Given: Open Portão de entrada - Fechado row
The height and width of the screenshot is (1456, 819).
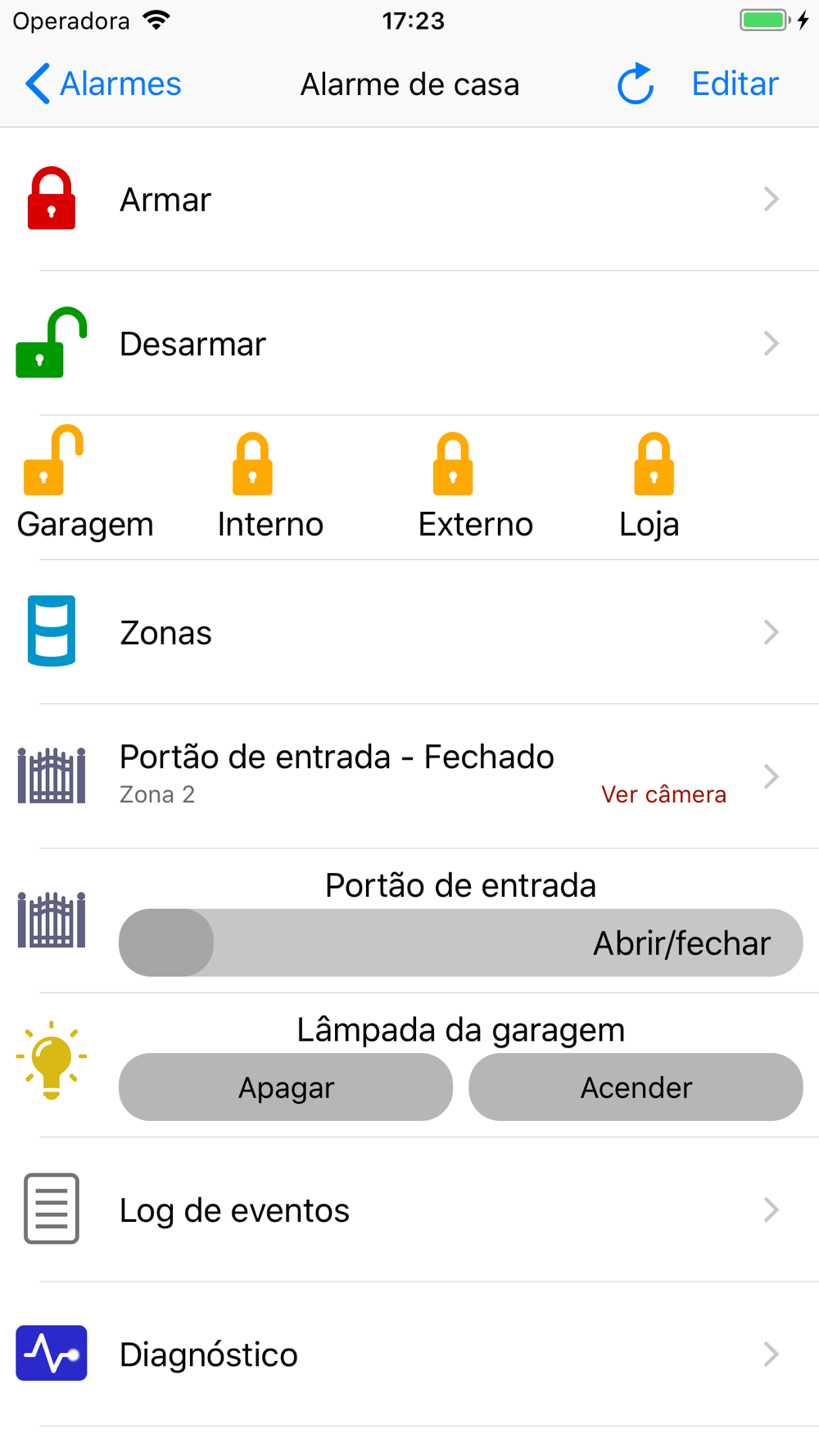Looking at the screenshot, I should click(409, 776).
